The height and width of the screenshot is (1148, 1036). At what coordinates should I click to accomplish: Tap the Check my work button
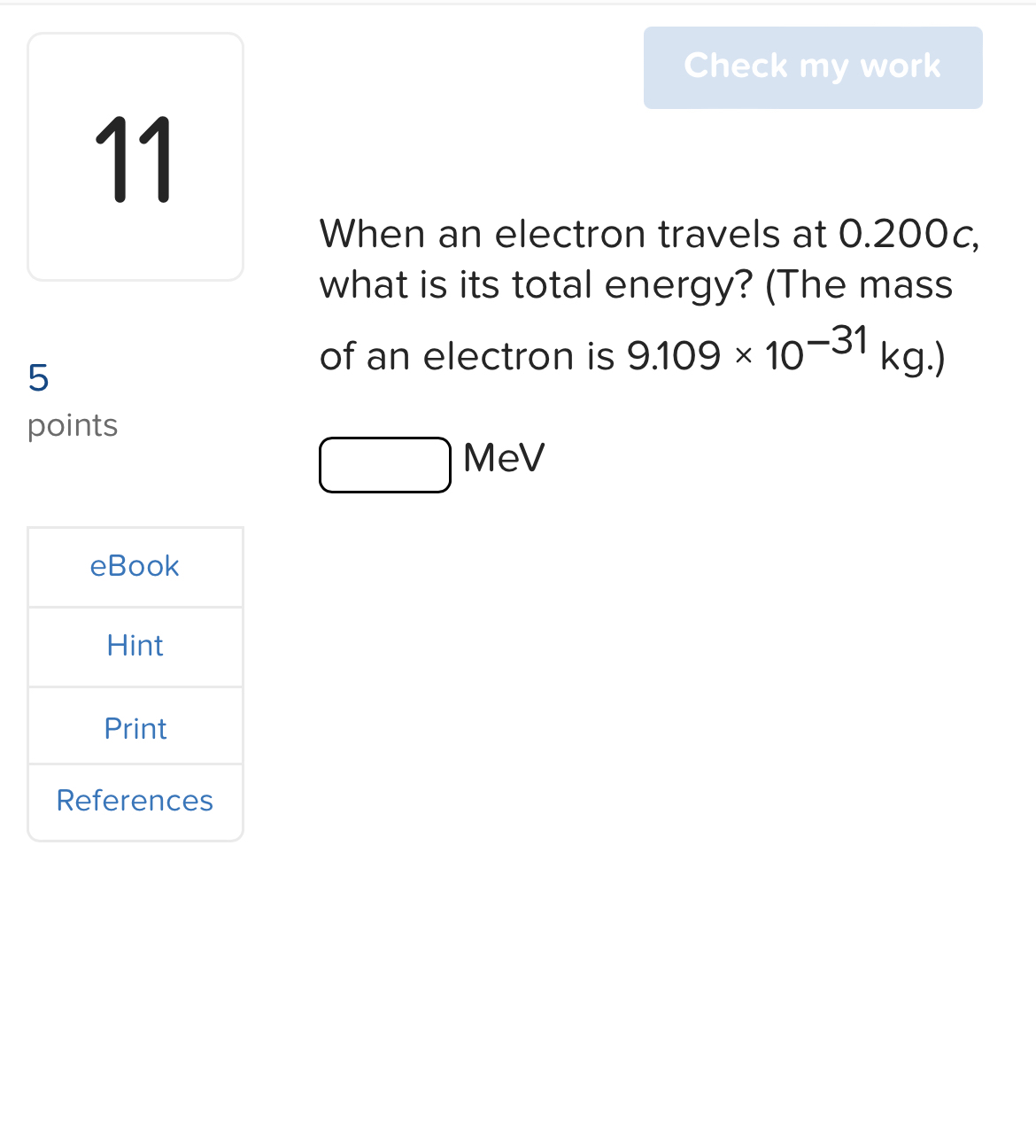(812, 67)
